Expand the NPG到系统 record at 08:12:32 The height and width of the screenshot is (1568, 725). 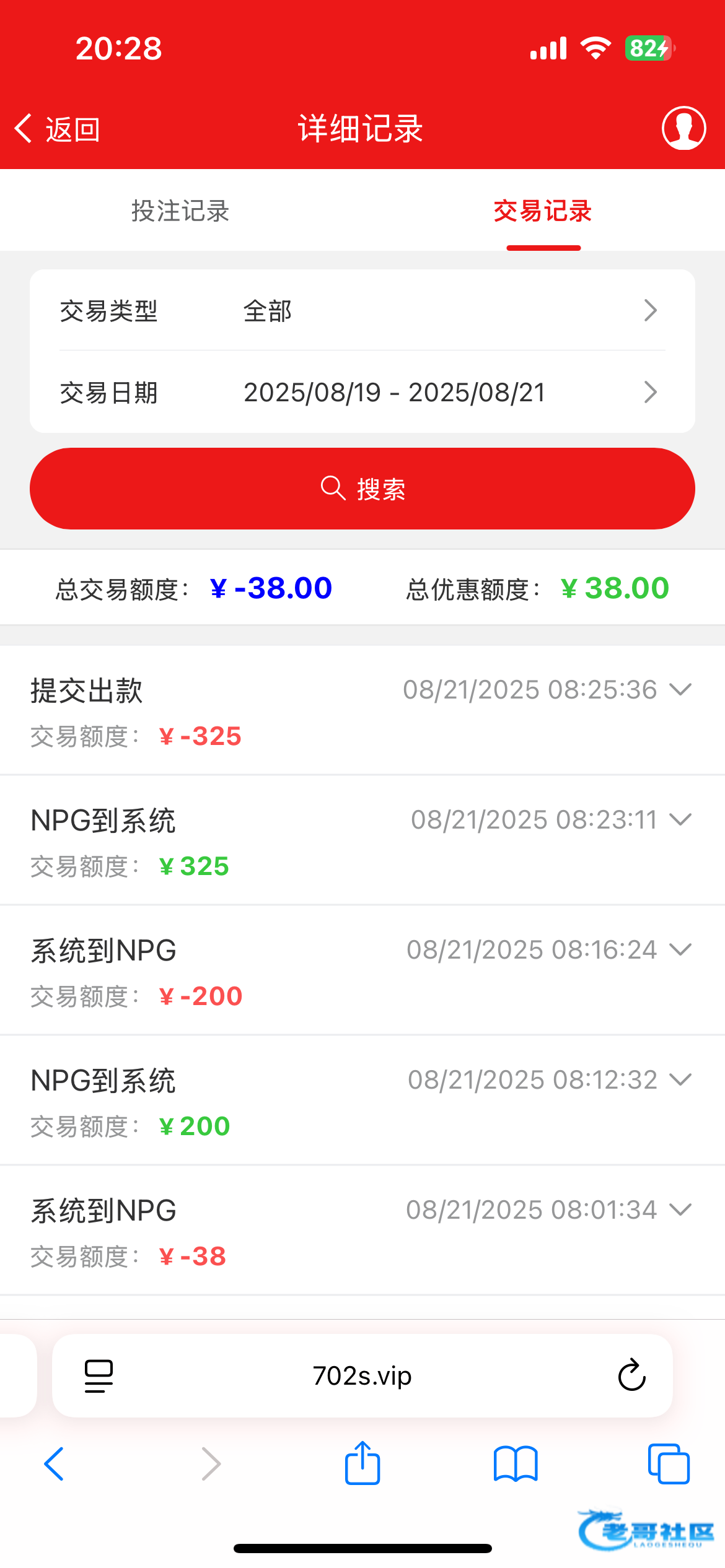point(680,1080)
